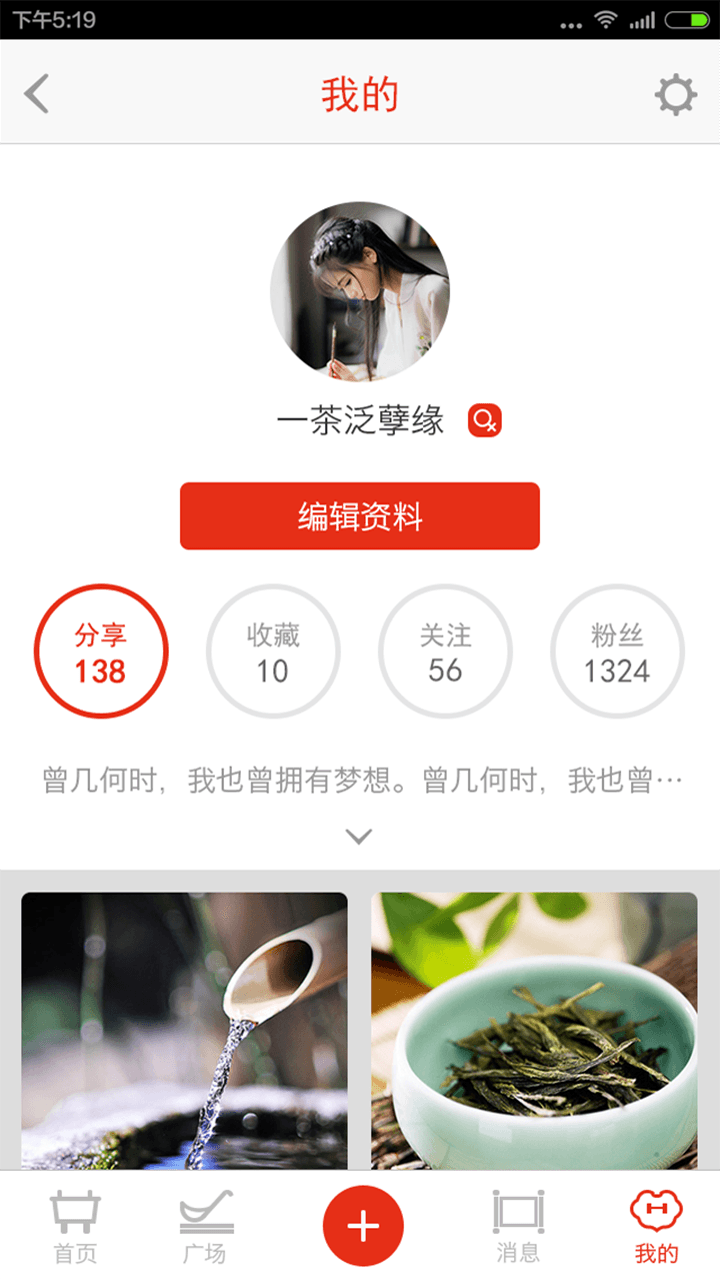720x1280 pixels.
Task: Select the 分享 138 circle
Action: [101, 651]
